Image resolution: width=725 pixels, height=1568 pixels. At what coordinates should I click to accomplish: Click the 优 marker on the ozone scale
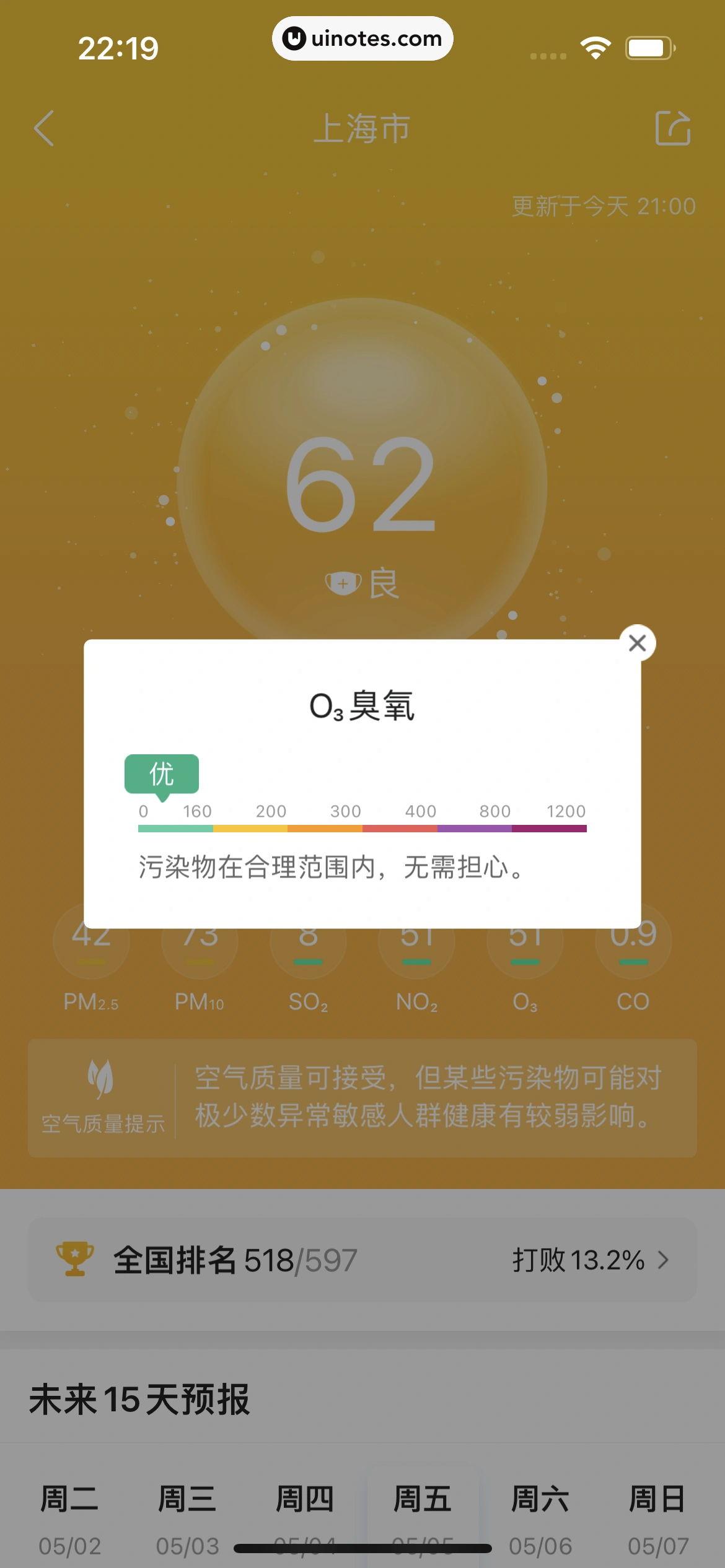pyautogui.click(x=162, y=773)
